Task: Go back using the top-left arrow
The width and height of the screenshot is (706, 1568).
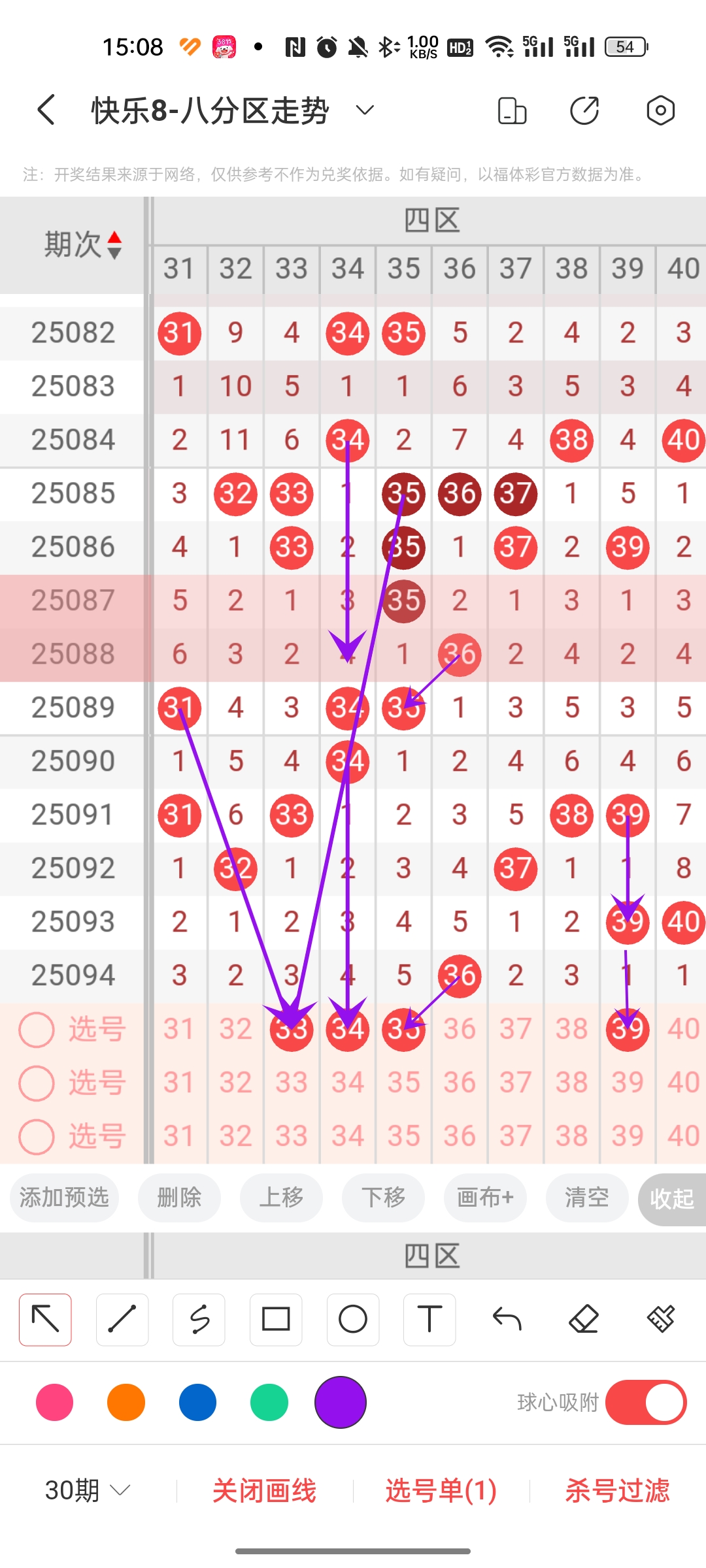Action: coord(46,110)
